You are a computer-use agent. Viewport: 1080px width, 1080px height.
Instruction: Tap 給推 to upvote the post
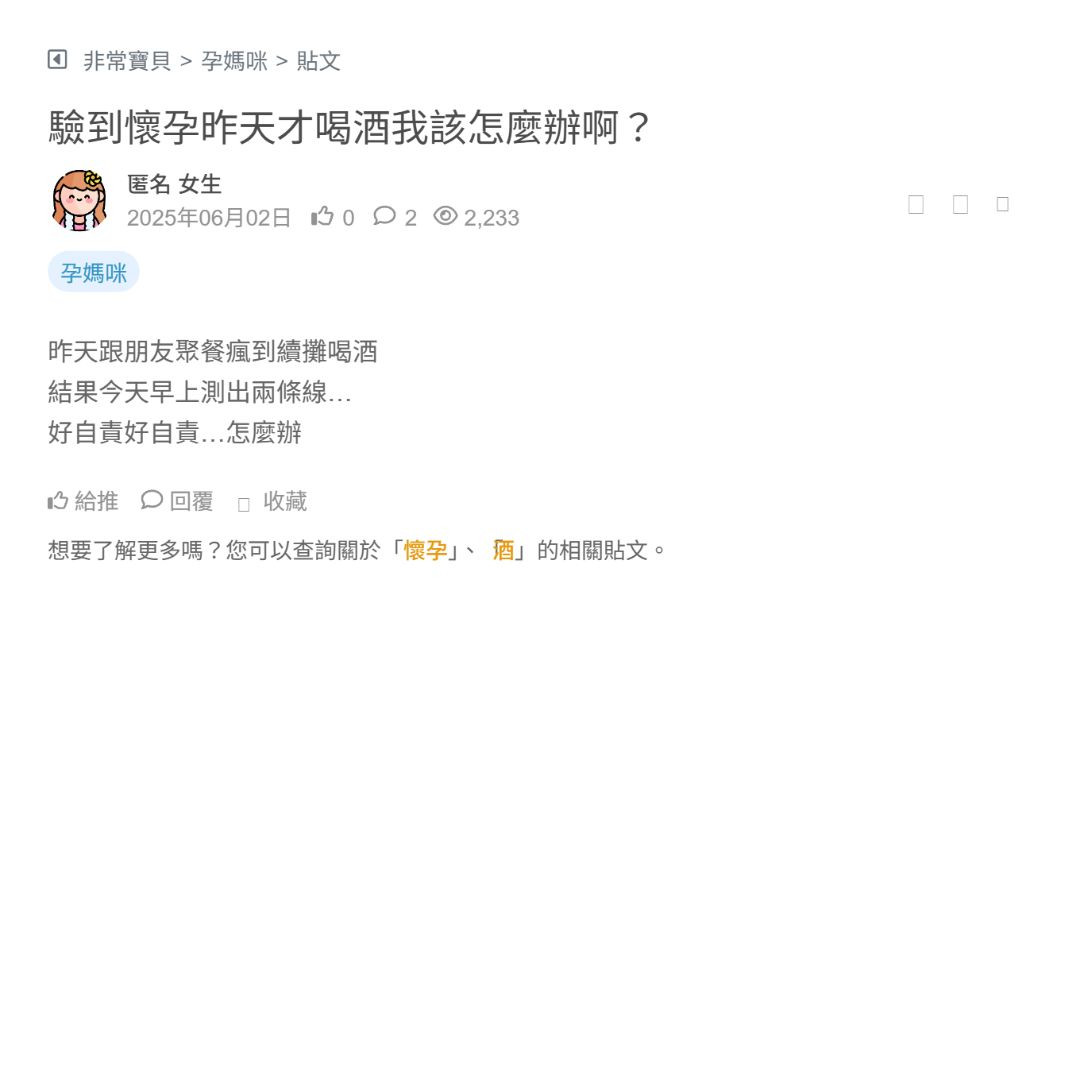83,501
